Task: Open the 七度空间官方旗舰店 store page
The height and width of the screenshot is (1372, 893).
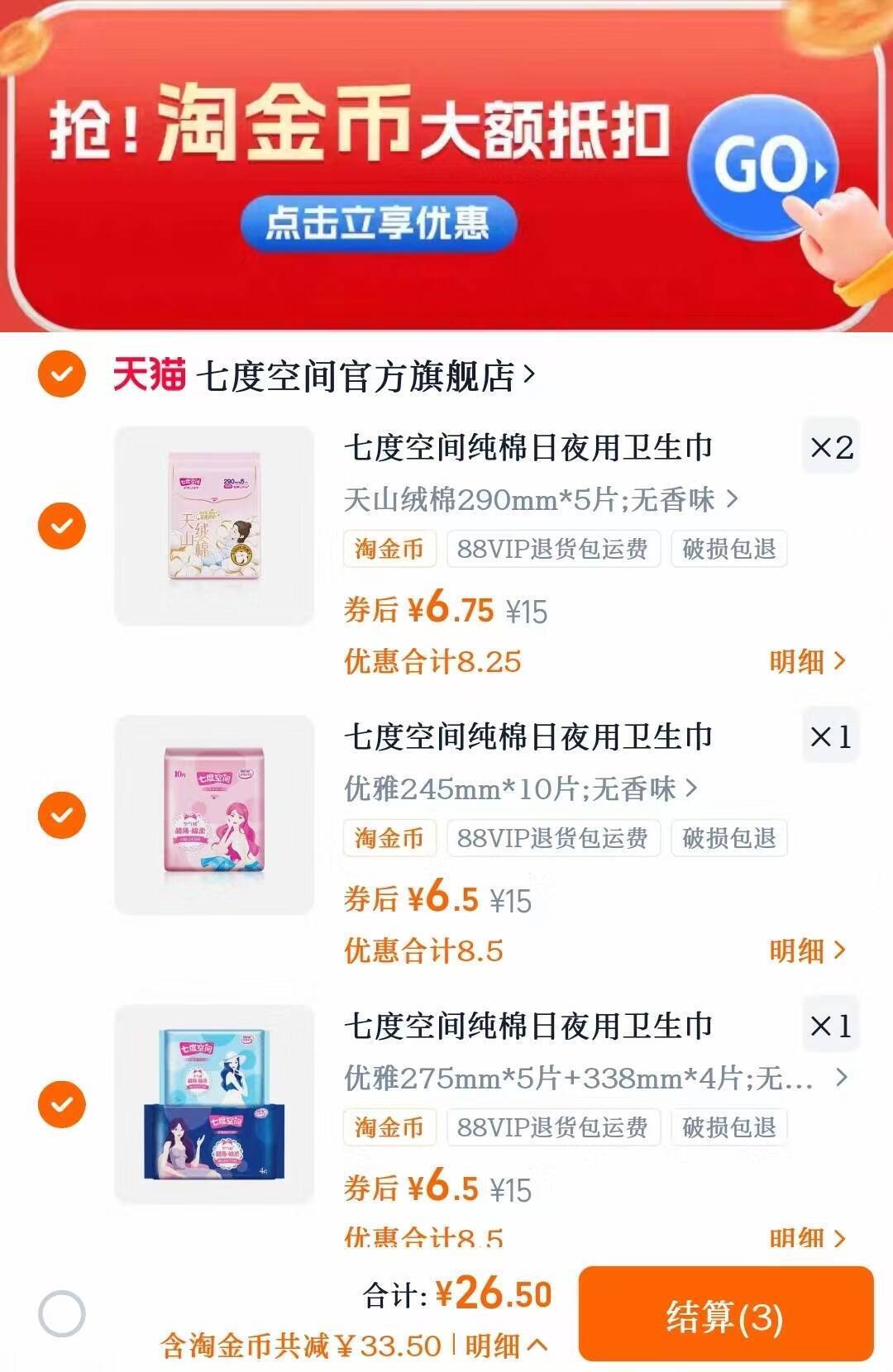Action: pyautogui.click(x=364, y=373)
